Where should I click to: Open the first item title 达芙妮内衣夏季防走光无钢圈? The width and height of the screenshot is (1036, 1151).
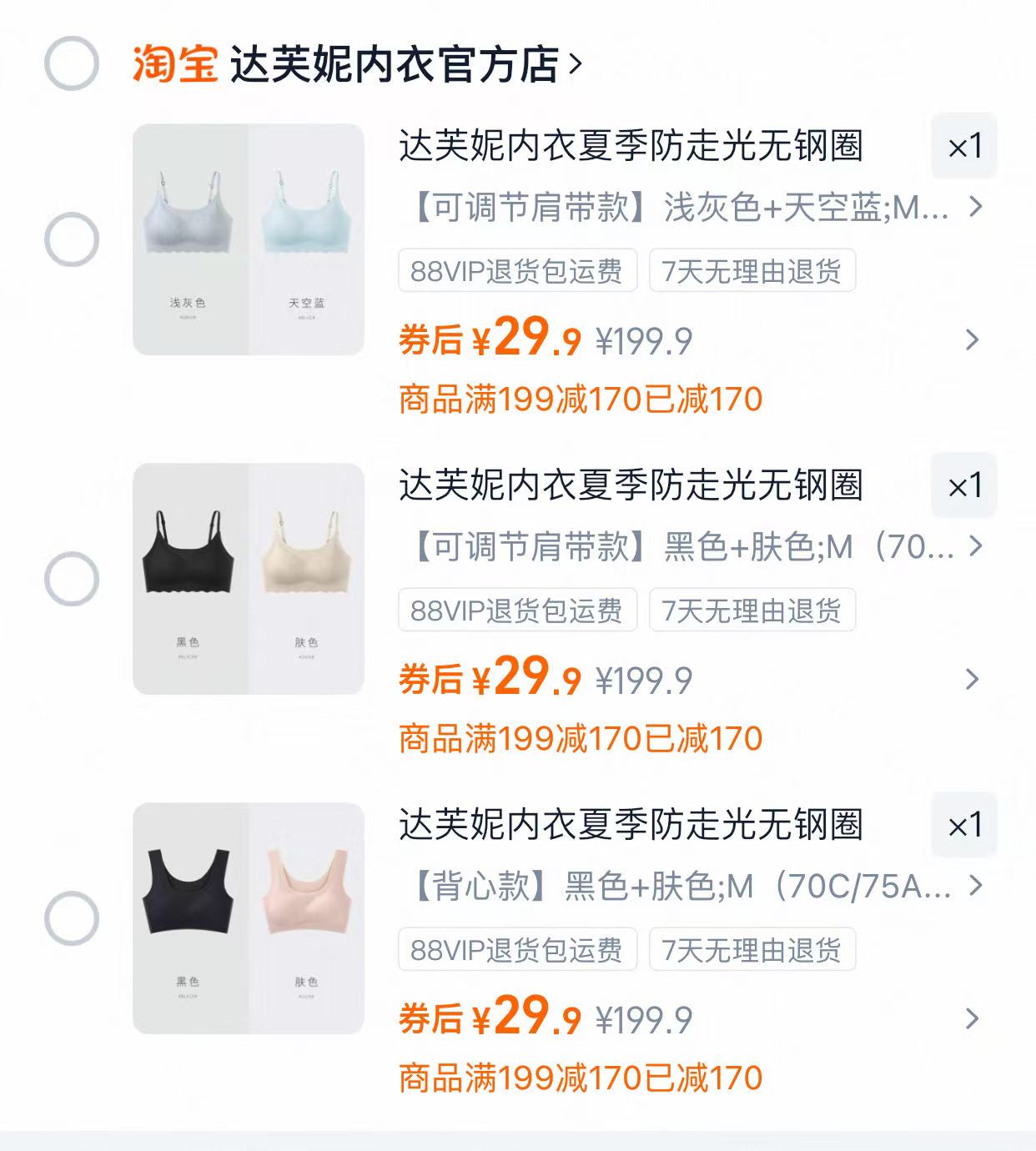(x=630, y=143)
